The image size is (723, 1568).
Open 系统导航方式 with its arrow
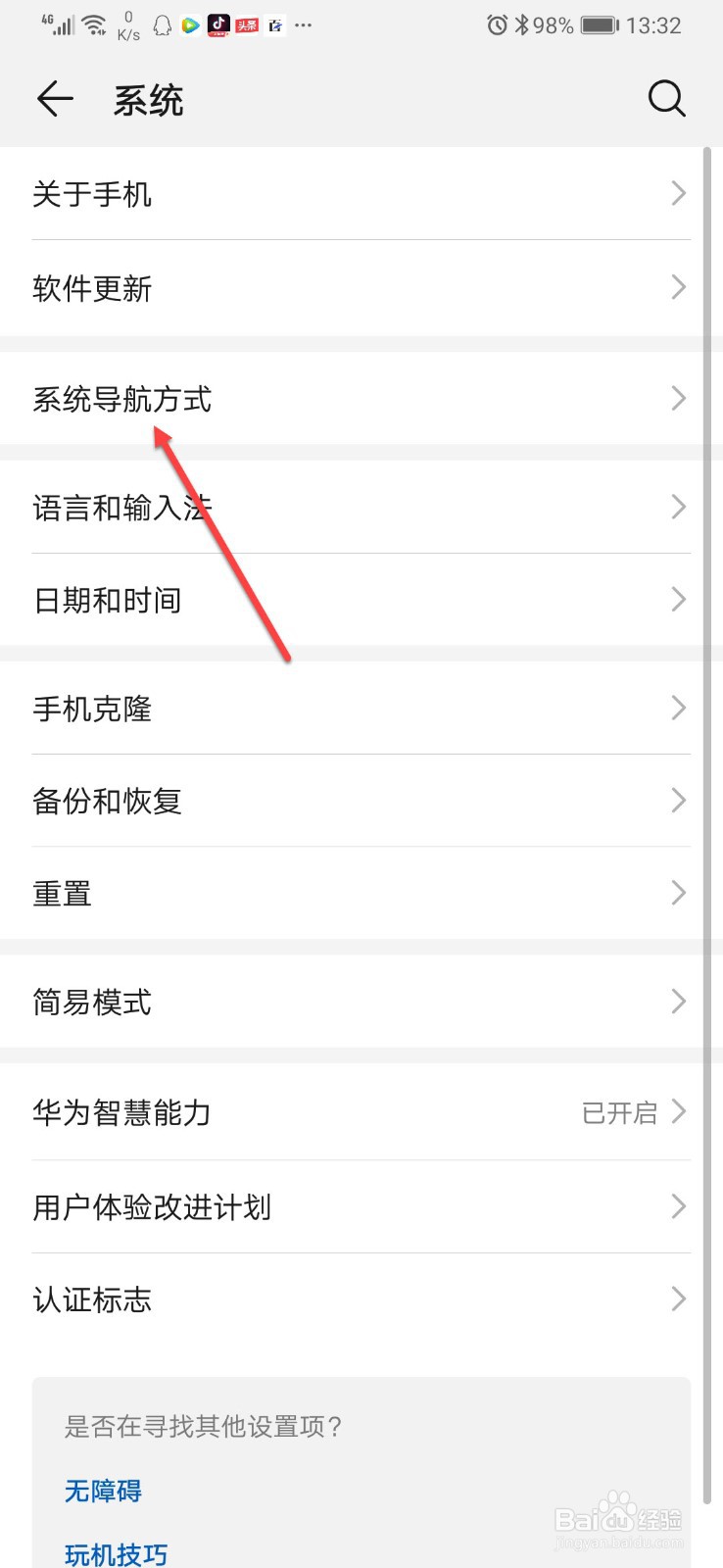point(678,398)
